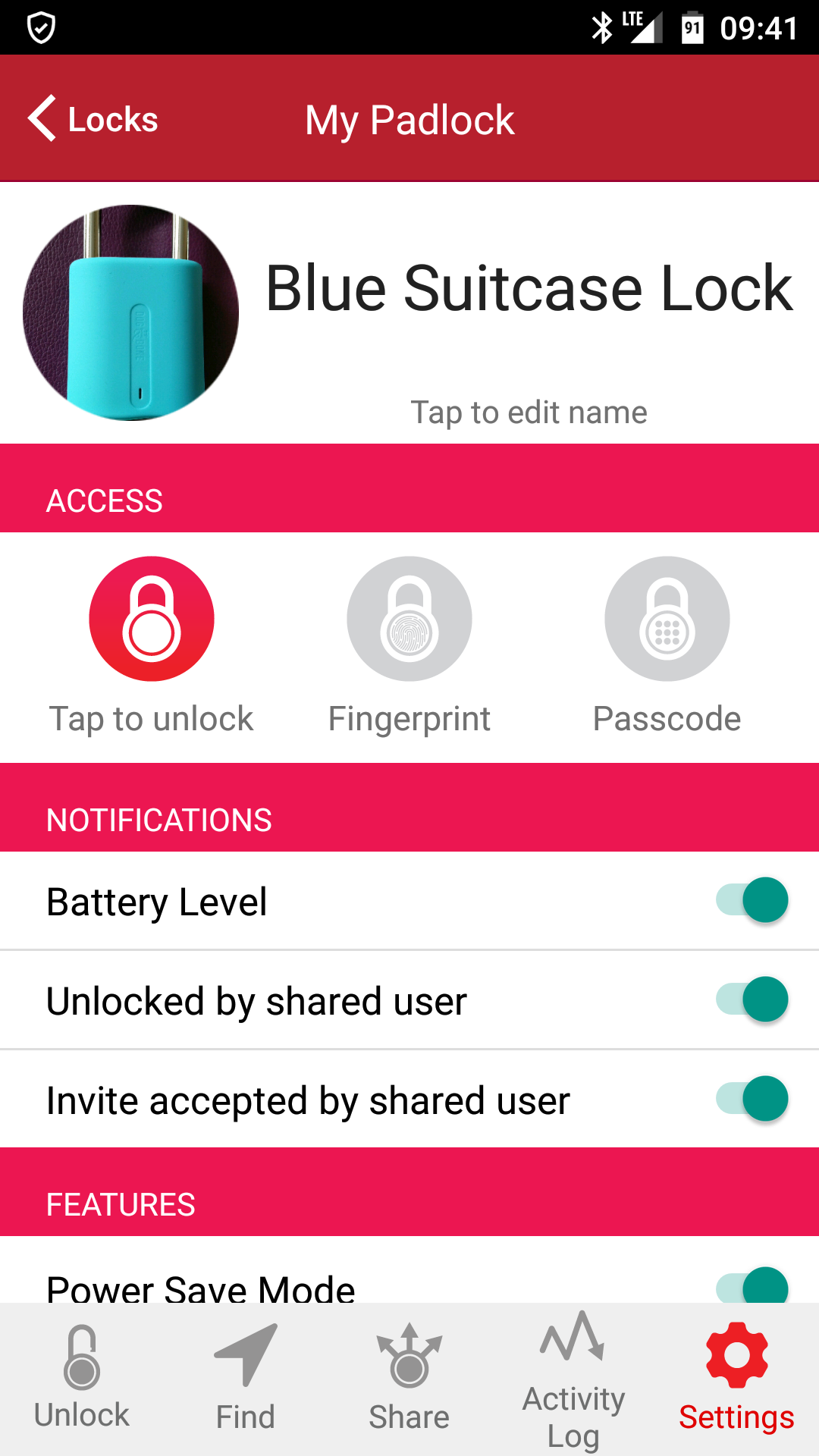This screenshot has width=819, height=1456.
Task: Toggle Invite accepted by shared user
Action: pyautogui.click(x=752, y=1099)
